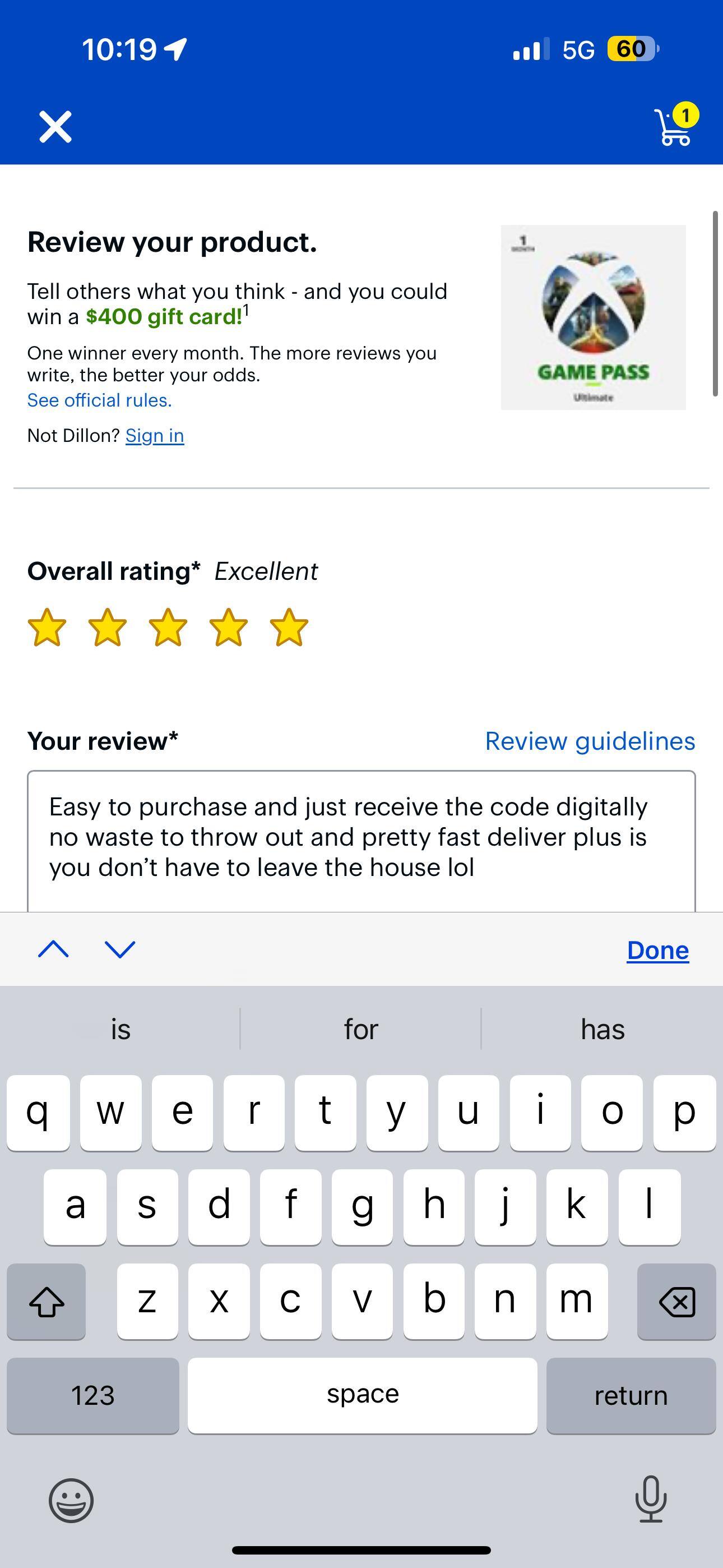Choose the predictive suggestion 'for'
Screen dimensions: 723x1568
click(x=360, y=1029)
